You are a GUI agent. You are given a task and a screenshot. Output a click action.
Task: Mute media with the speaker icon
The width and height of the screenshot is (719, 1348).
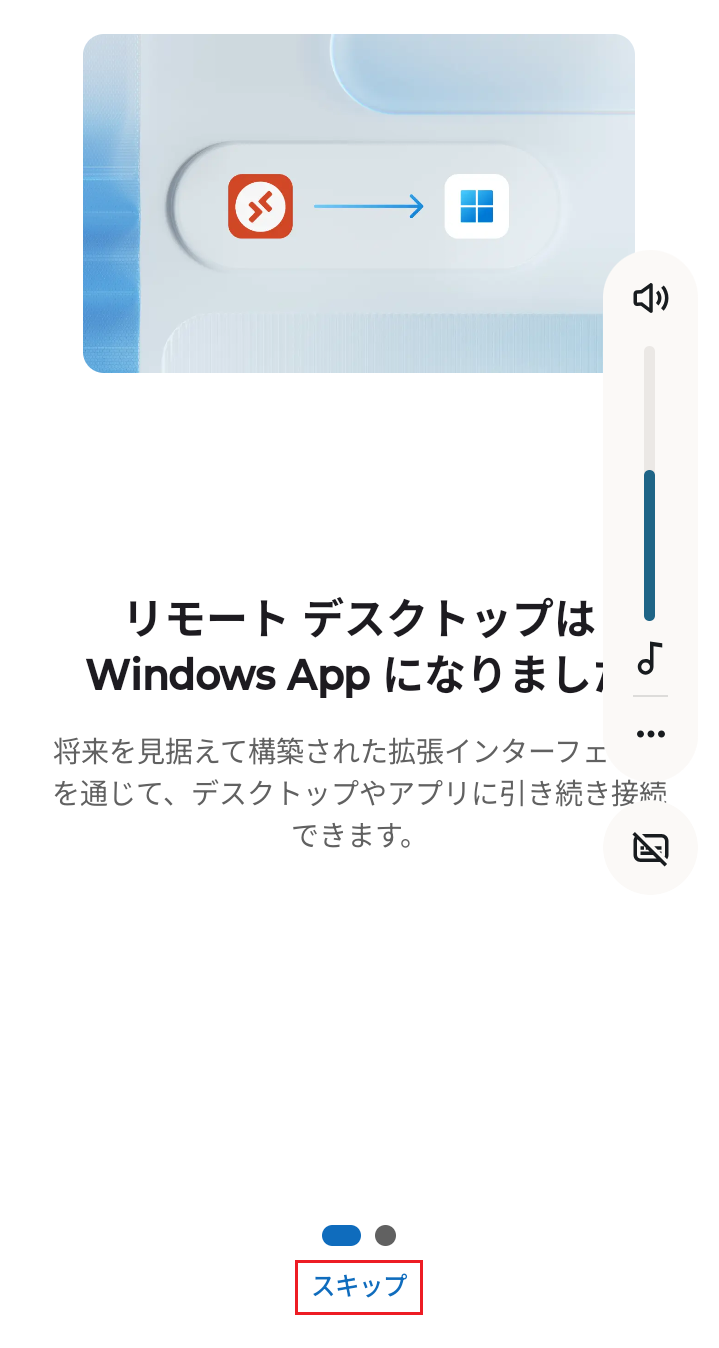(x=650, y=298)
